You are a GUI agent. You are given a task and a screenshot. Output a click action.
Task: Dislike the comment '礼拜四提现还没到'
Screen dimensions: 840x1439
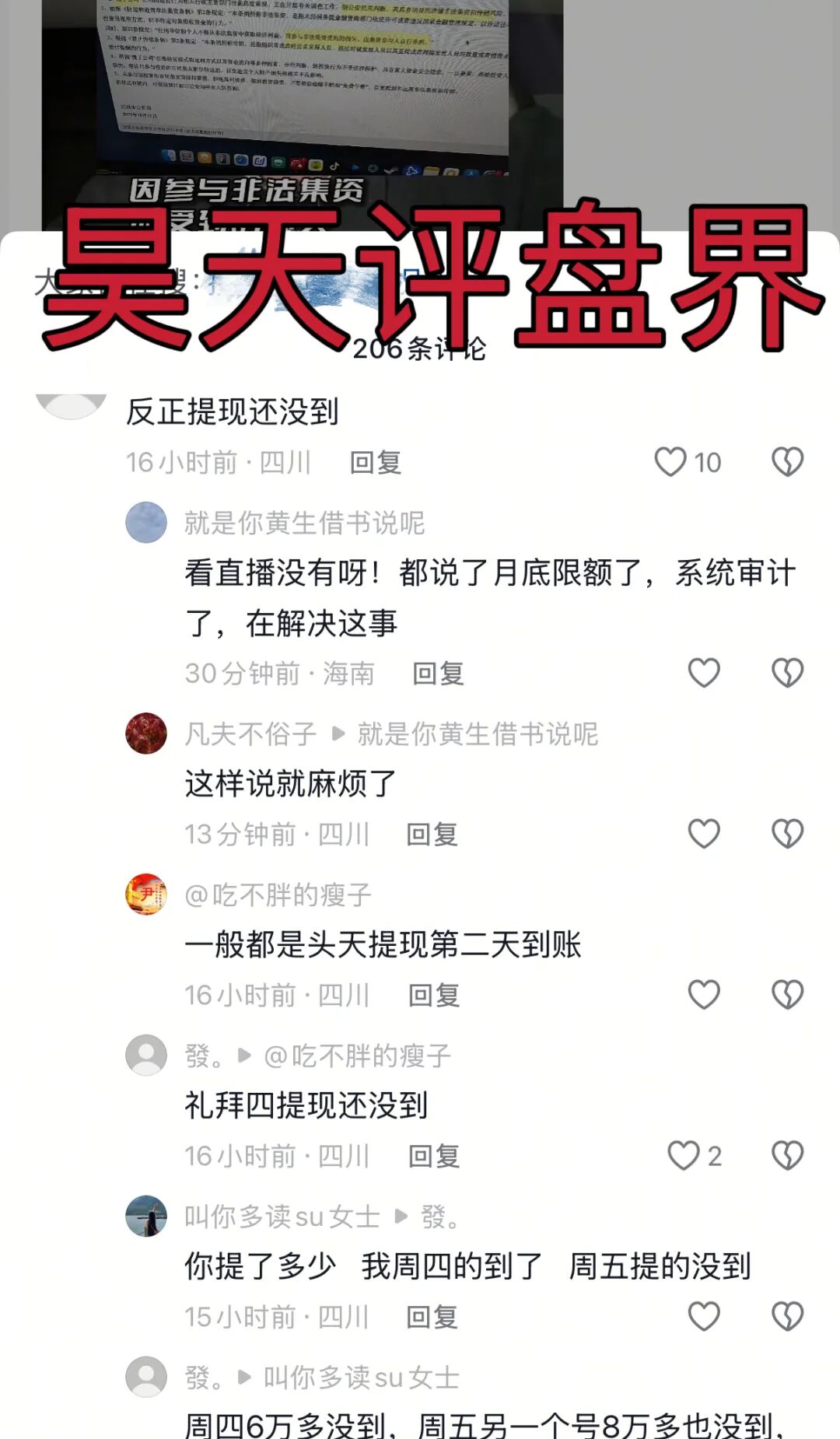click(x=787, y=1156)
